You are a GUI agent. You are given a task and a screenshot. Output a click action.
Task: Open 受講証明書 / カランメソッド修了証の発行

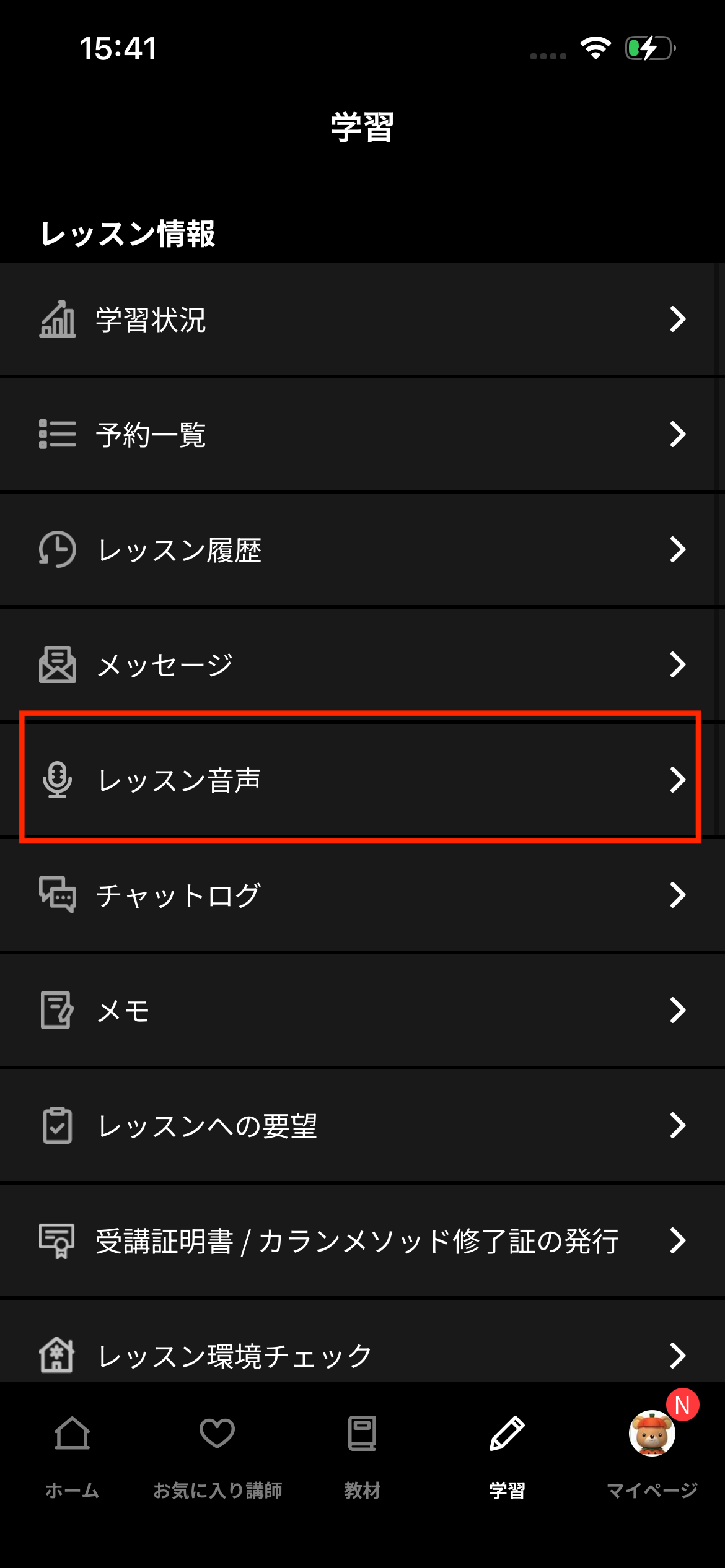pos(362,1241)
